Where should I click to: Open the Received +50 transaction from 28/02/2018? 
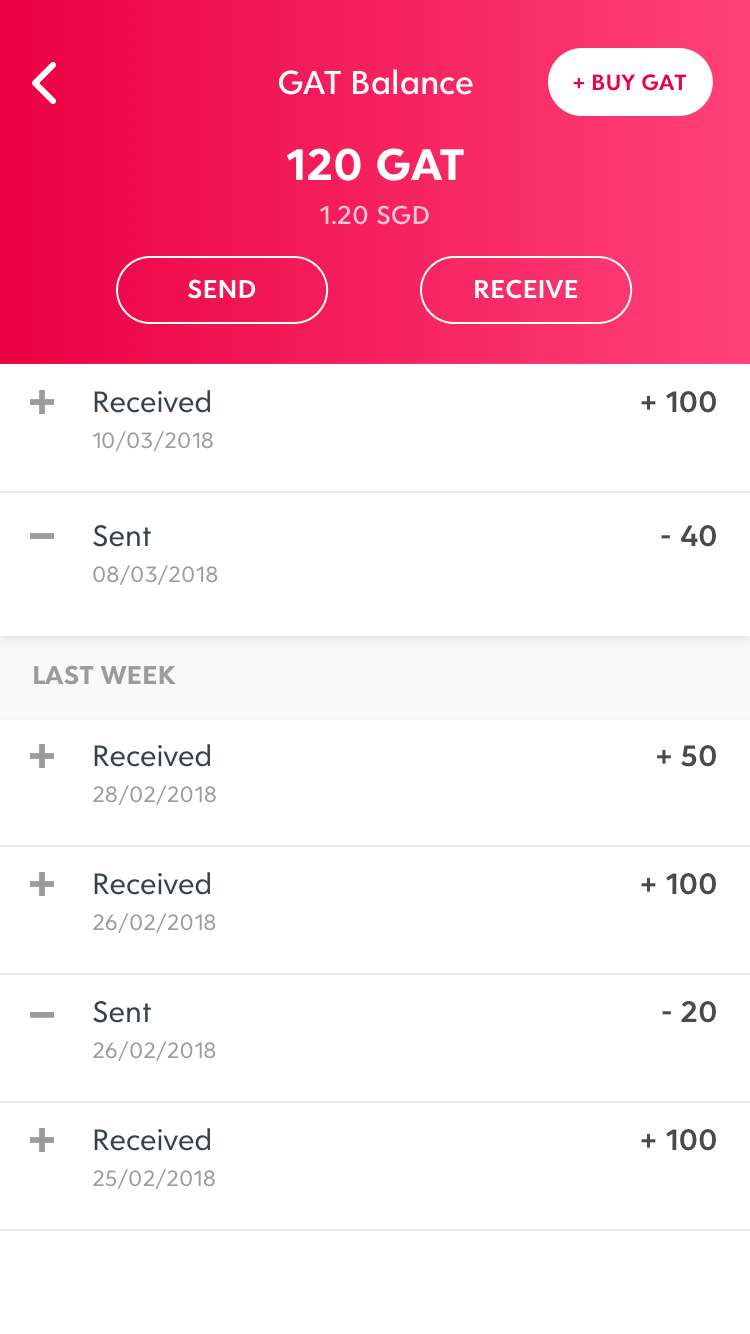click(375, 774)
